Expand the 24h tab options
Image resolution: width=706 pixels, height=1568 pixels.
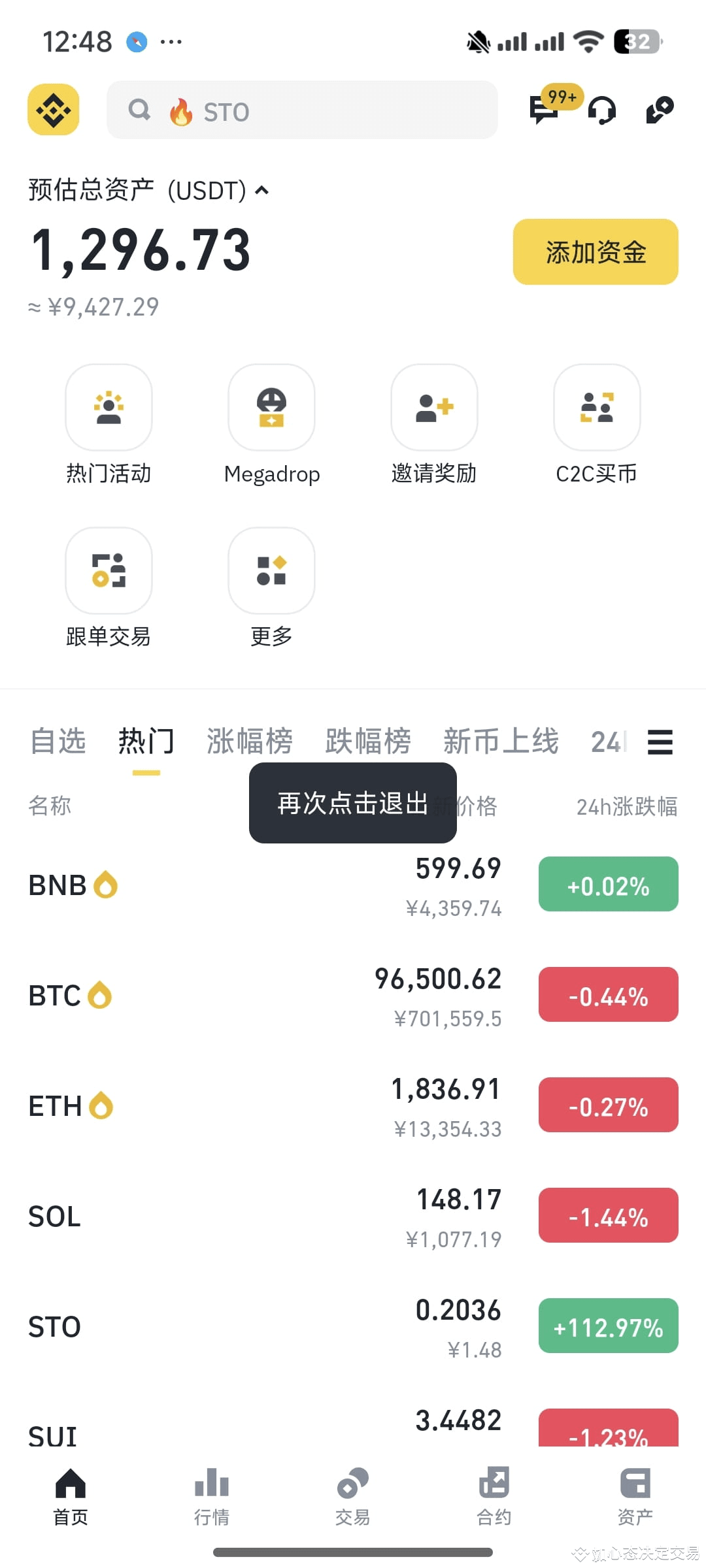coord(609,742)
